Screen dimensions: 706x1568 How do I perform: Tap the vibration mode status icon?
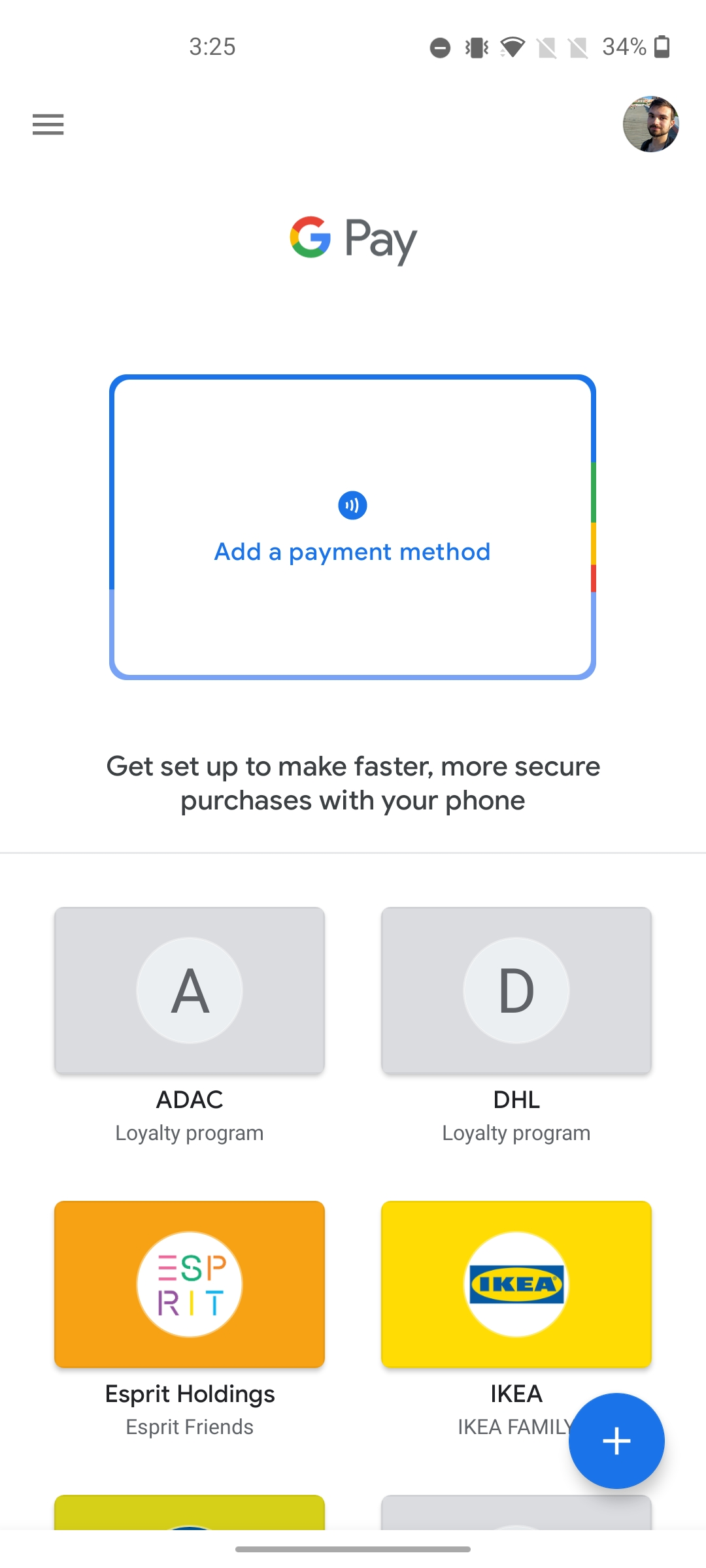click(477, 46)
